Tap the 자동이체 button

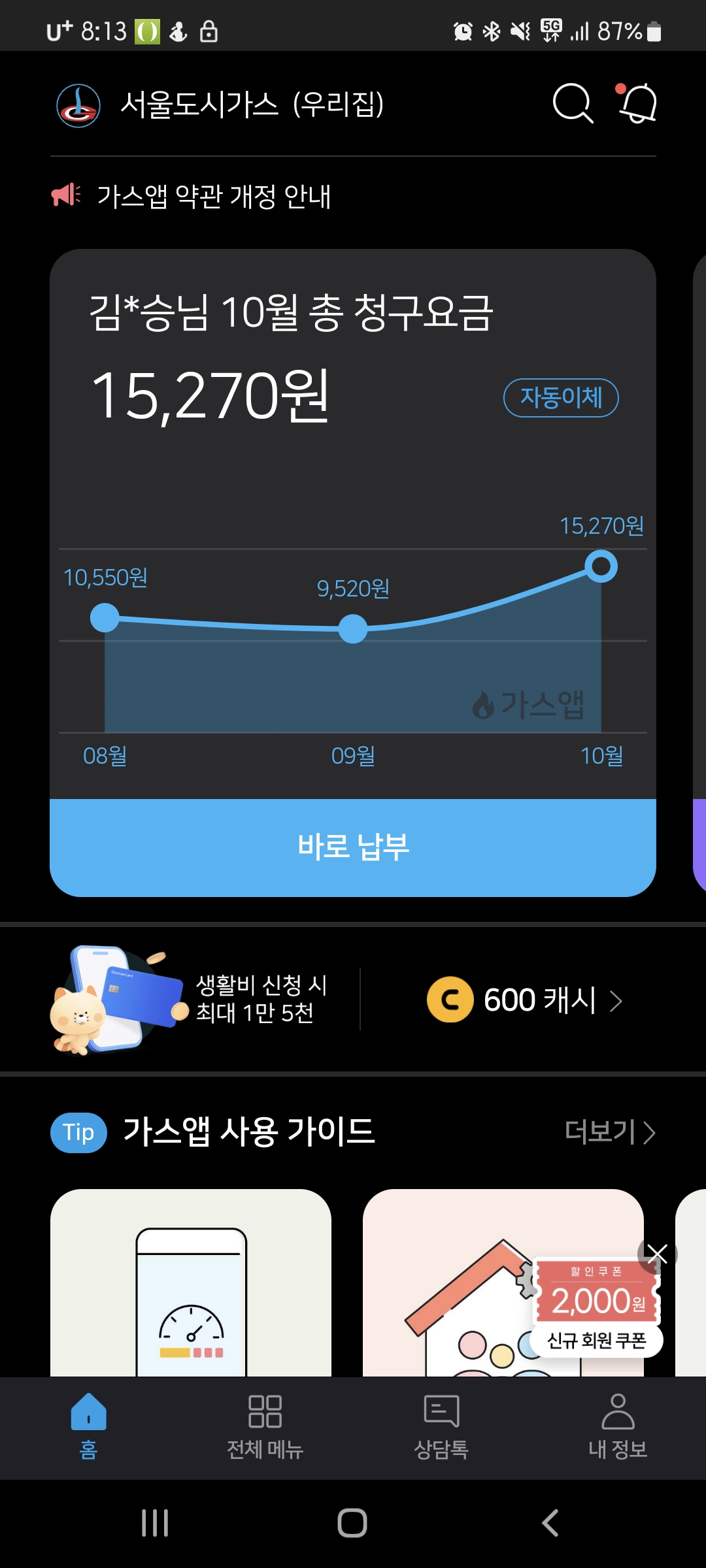(x=560, y=397)
